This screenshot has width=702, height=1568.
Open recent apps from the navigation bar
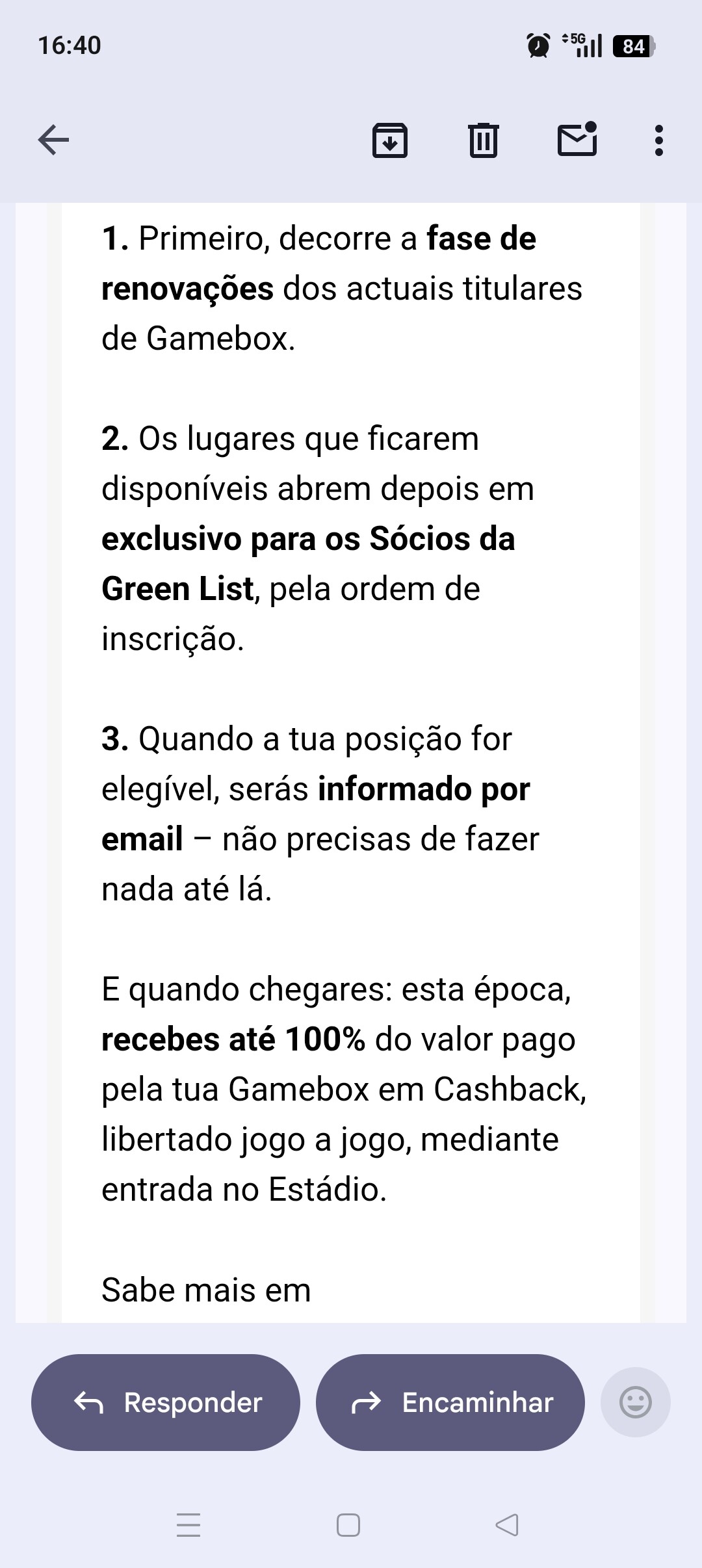click(188, 1525)
